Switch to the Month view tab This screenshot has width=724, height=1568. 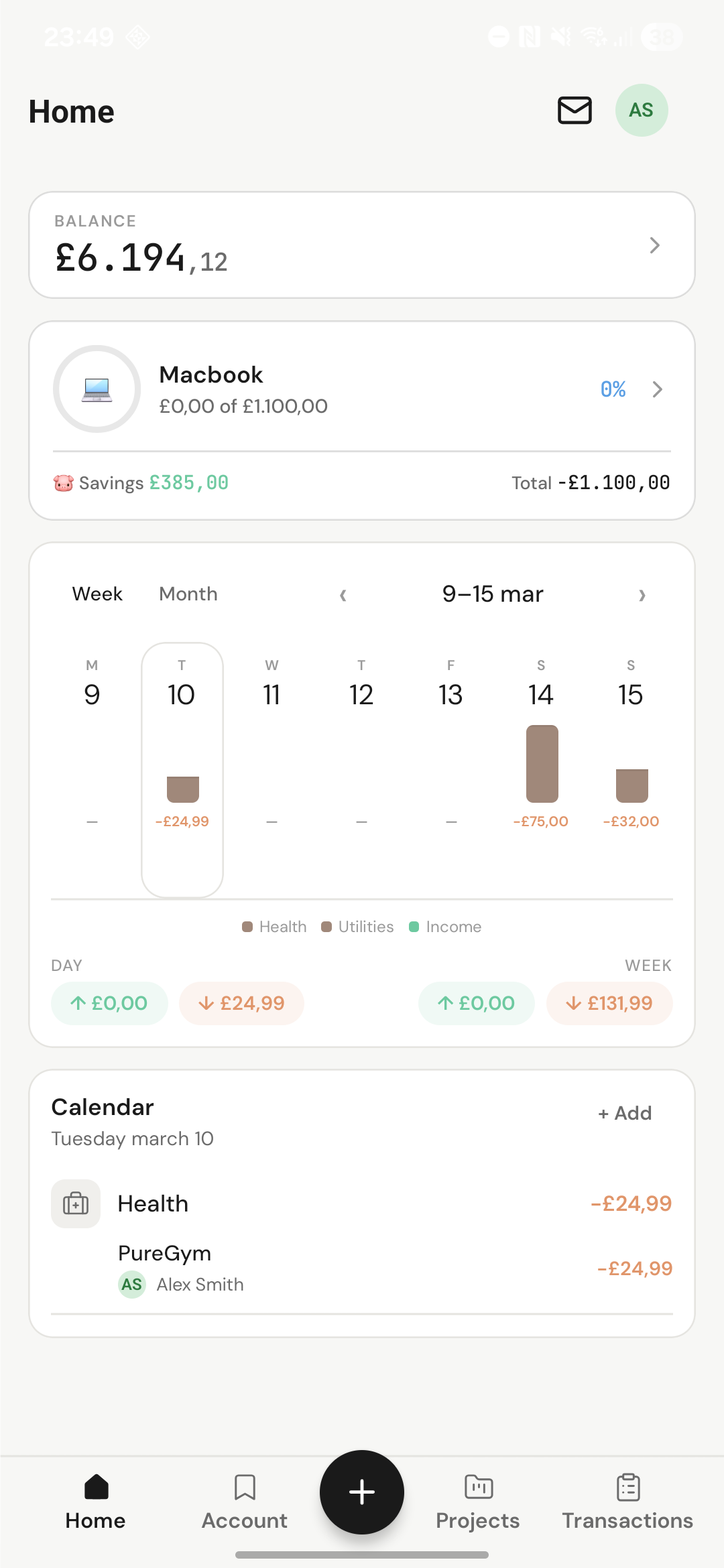coord(188,594)
